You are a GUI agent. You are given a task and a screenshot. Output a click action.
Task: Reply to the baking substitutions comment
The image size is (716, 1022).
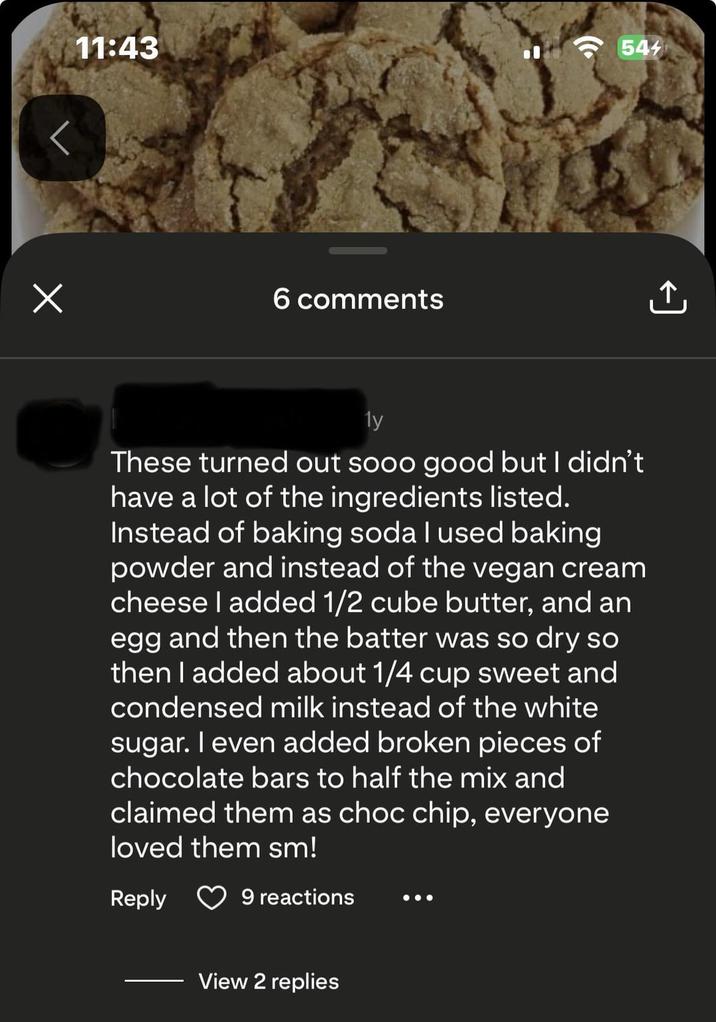(138, 898)
